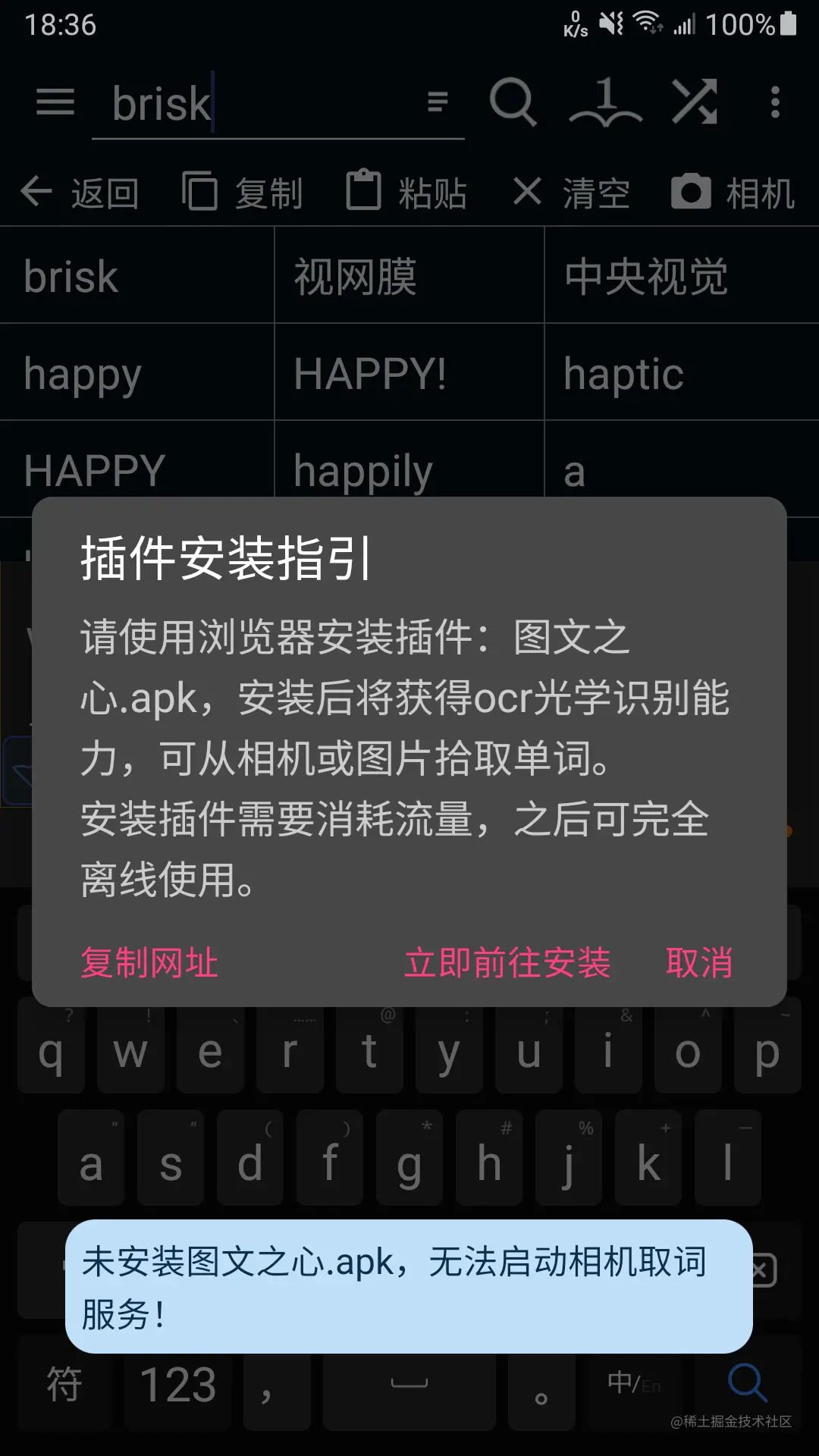The height and width of the screenshot is (1456, 819).
Task: Focus the brisk search text field
Action: [258, 103]
